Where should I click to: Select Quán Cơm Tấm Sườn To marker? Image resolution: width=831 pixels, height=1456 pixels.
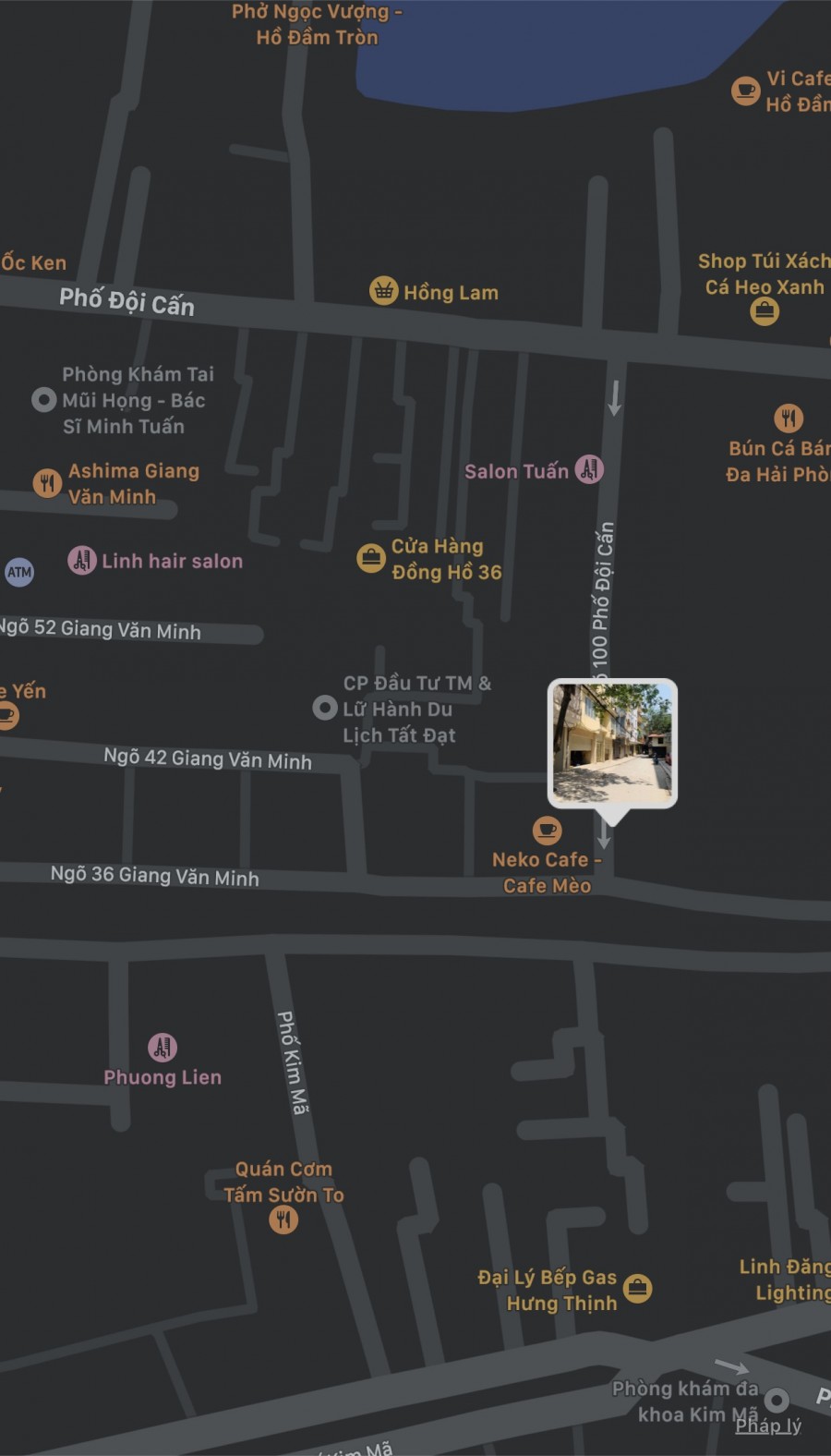(283, 1219)
